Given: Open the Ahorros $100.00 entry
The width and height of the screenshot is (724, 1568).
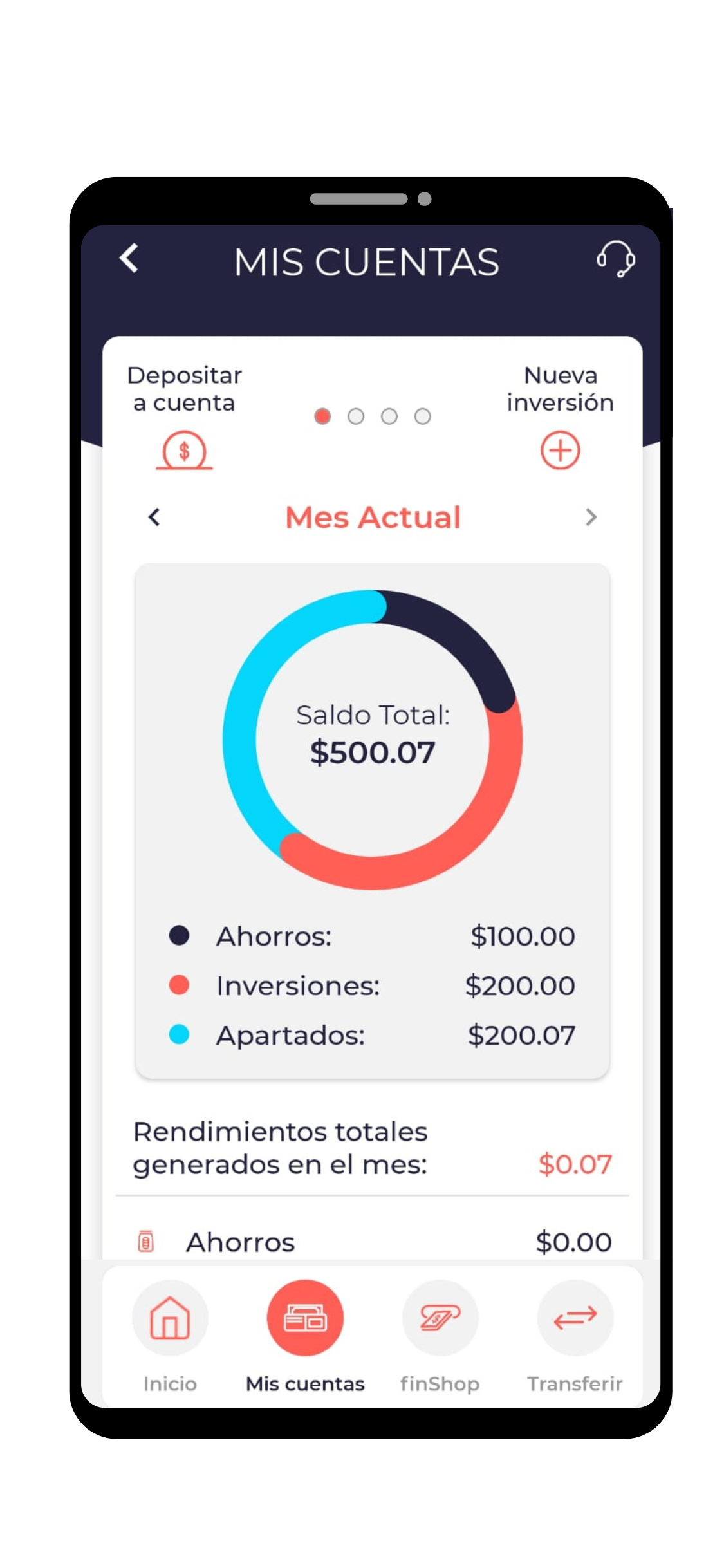Looking at the screenshot, I should pos(373,937).
